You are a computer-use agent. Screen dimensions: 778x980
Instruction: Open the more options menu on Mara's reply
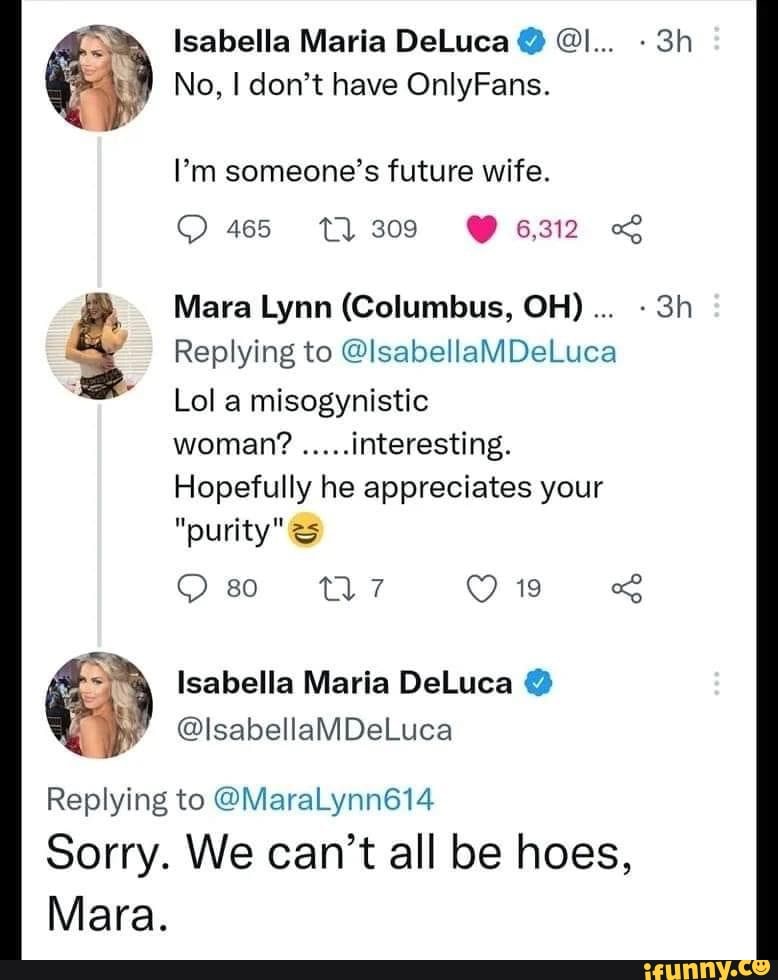[714, 303]
